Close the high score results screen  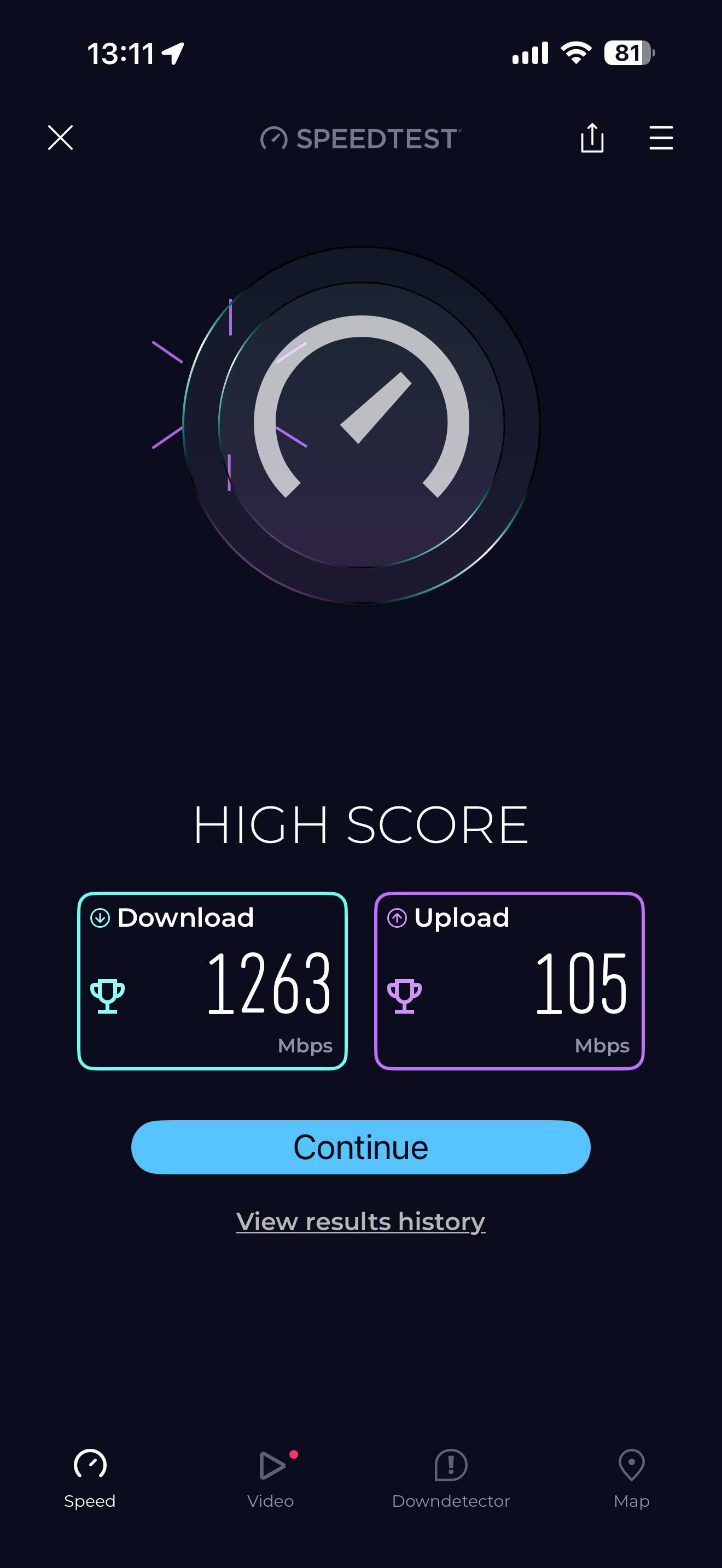60,138
